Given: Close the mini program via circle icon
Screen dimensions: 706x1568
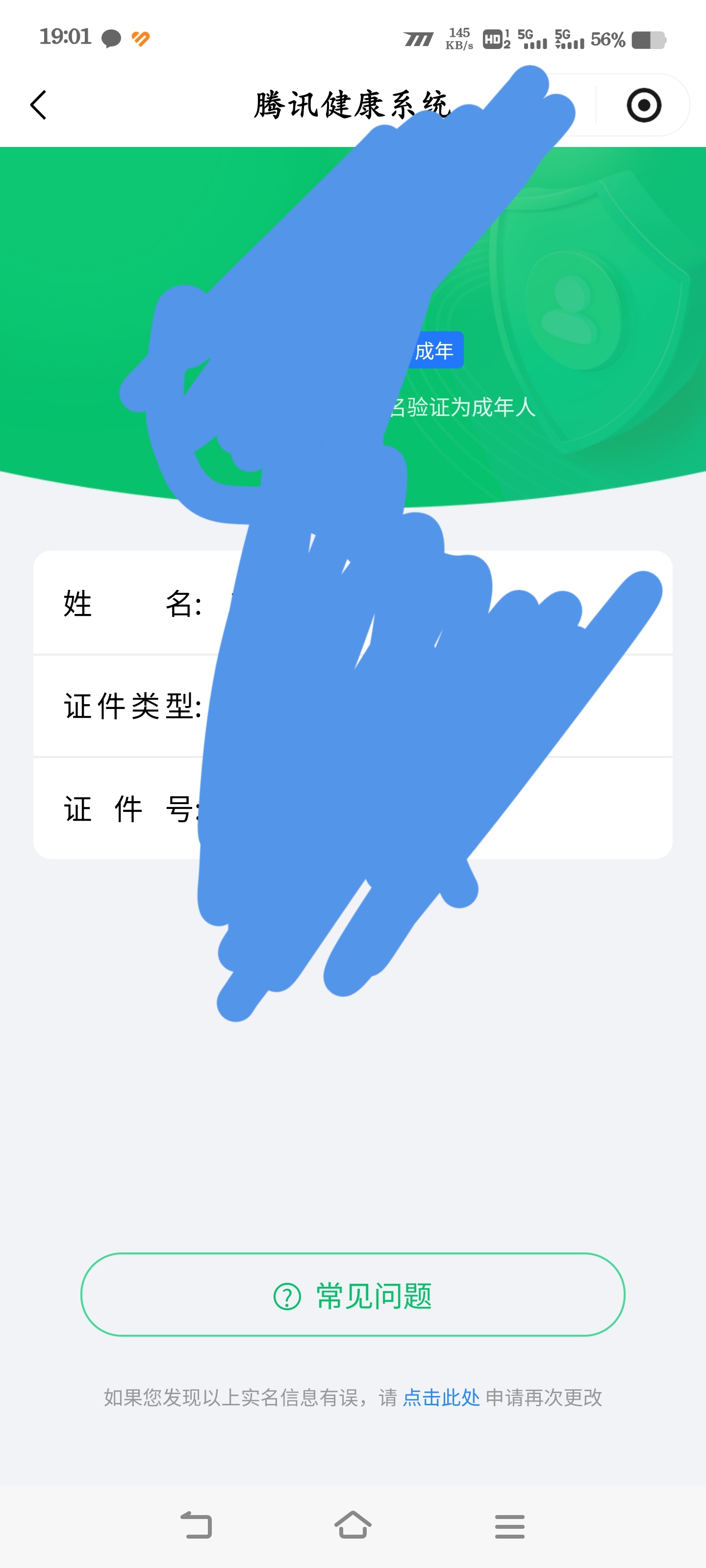Looking at the screenshot, I should pyautogui.click(x=643, y=105).
